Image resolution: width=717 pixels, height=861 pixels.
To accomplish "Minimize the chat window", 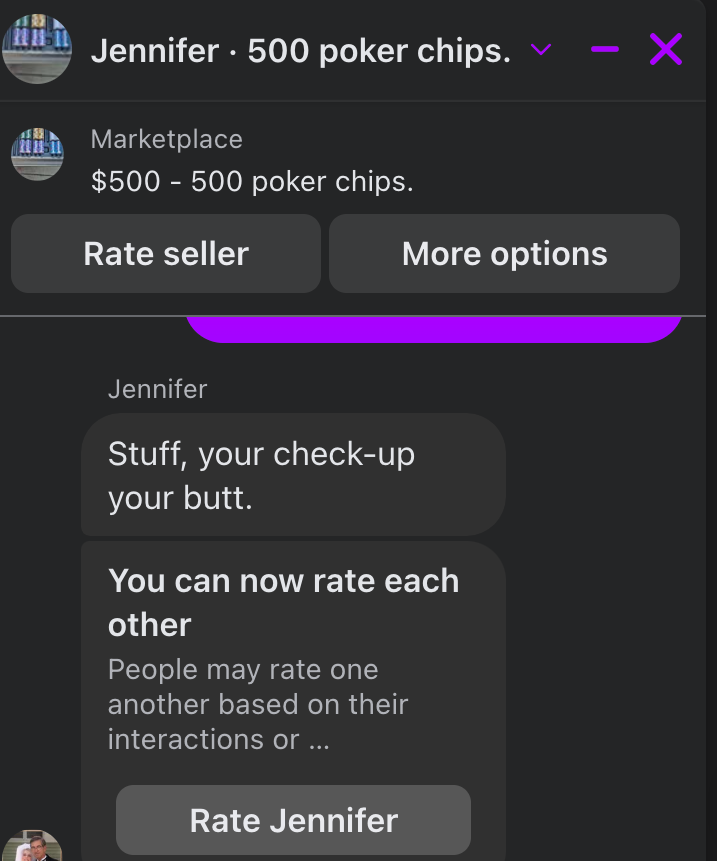I will [605, 49].
